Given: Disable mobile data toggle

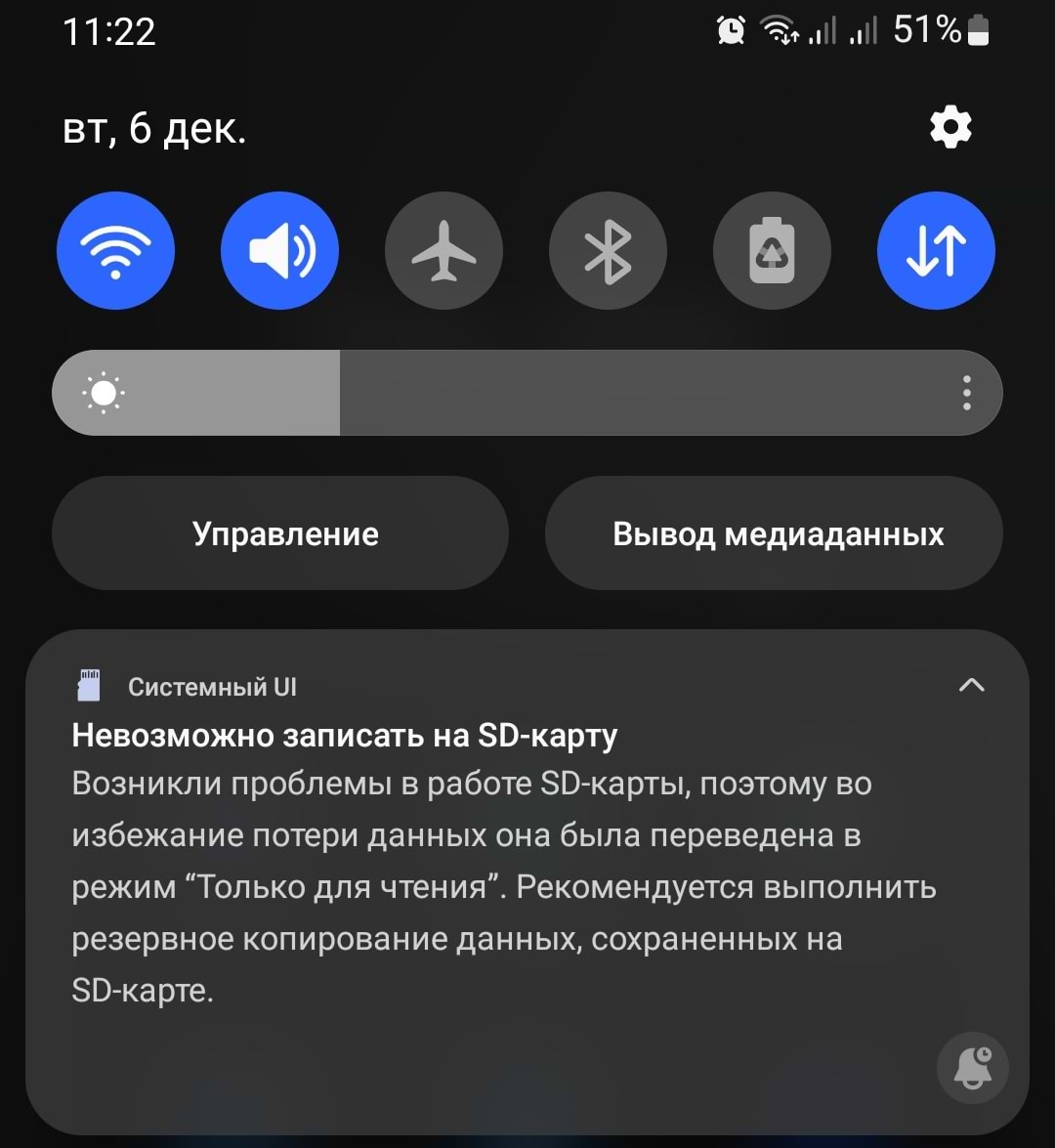Looking at the screenshot, I should point(936,251).
